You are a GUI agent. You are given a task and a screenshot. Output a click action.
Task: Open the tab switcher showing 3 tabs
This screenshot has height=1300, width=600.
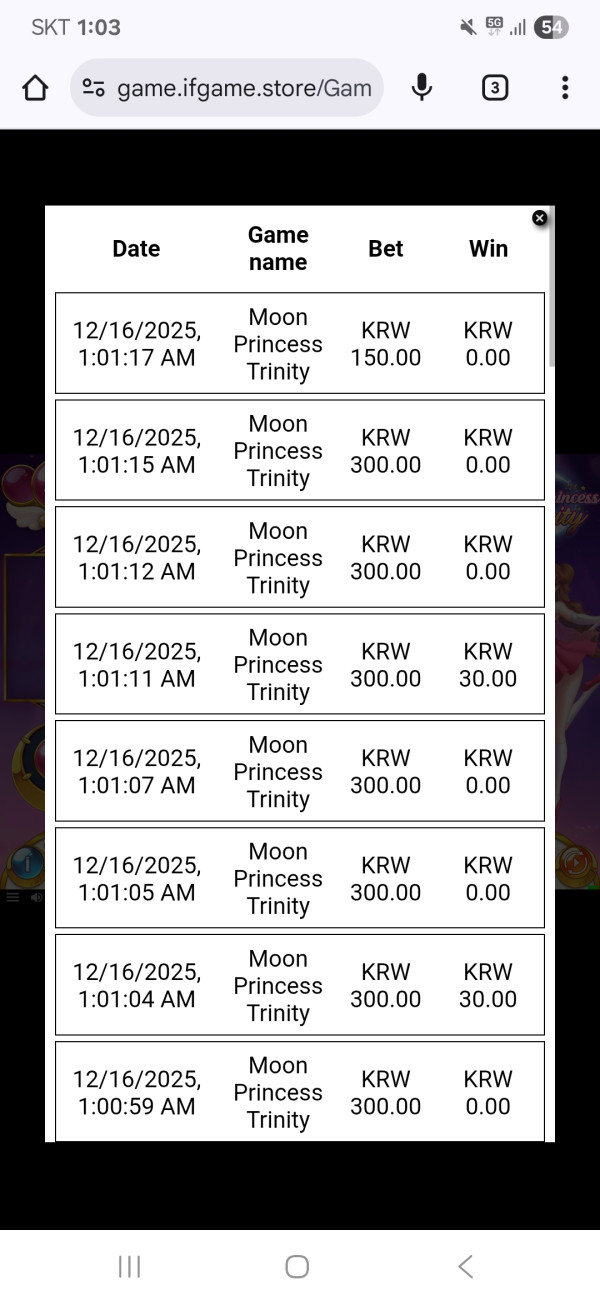tap(494, 88)
